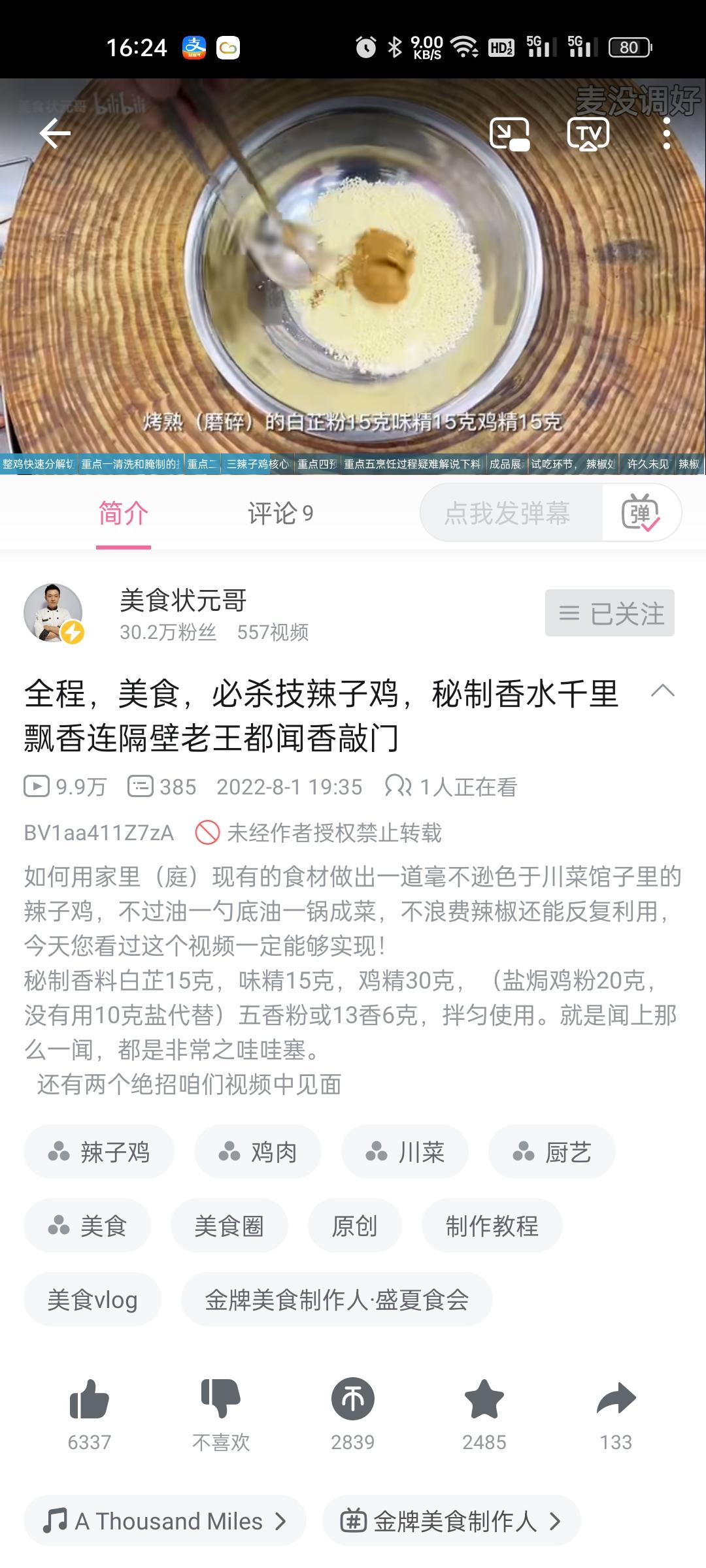Like this video with thumbs up

90,1399
